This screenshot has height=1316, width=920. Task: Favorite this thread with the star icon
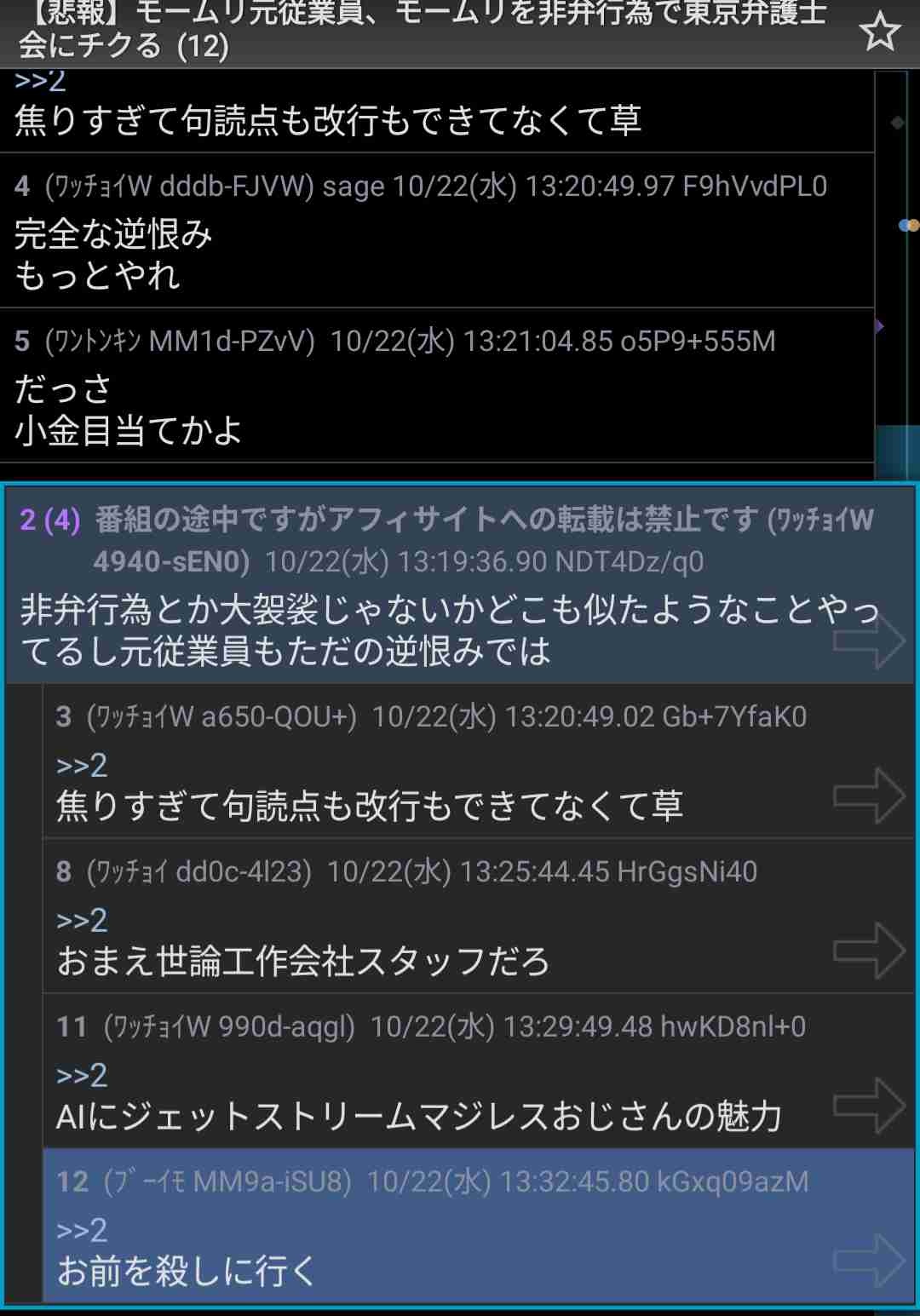879,32
